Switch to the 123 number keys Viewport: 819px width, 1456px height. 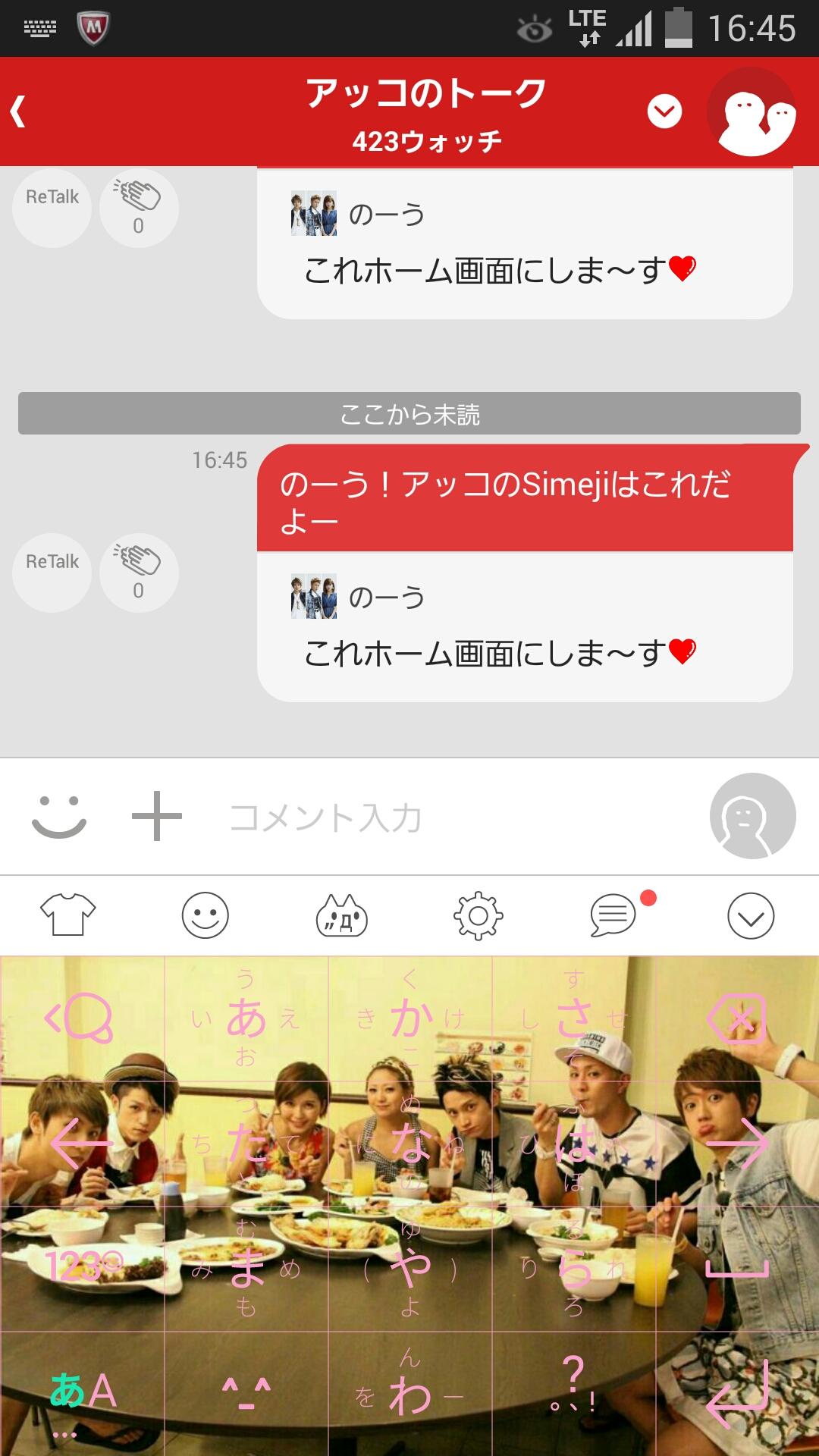(x=82, y=1268)
